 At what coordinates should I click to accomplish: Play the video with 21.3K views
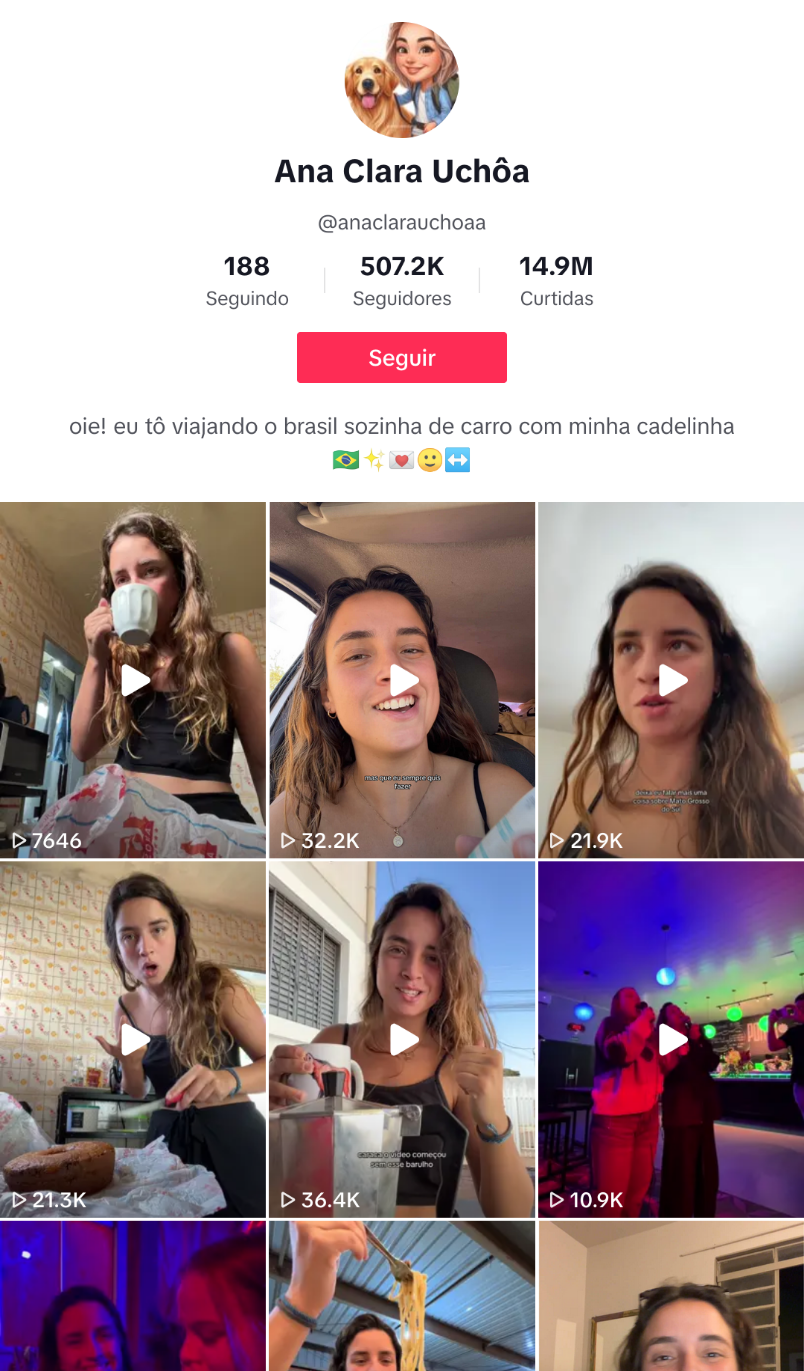[133, 1040]
